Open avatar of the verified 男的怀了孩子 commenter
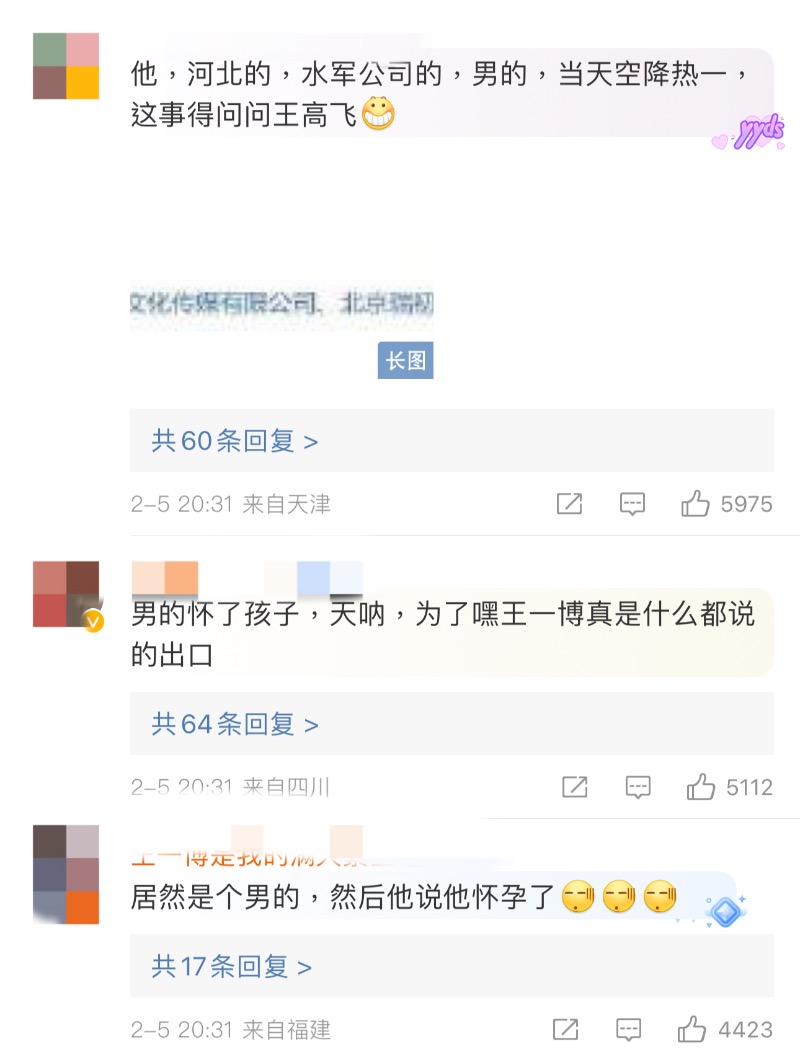 point(66,594)
